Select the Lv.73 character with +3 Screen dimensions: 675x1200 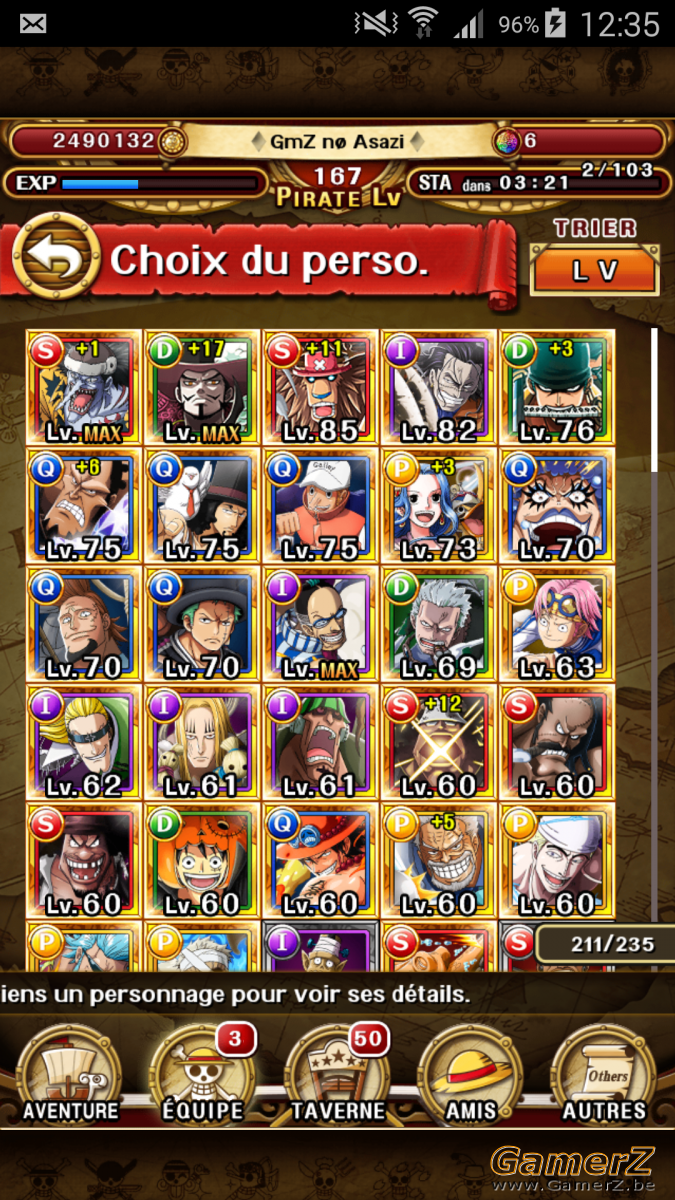(x=439, y=506)
